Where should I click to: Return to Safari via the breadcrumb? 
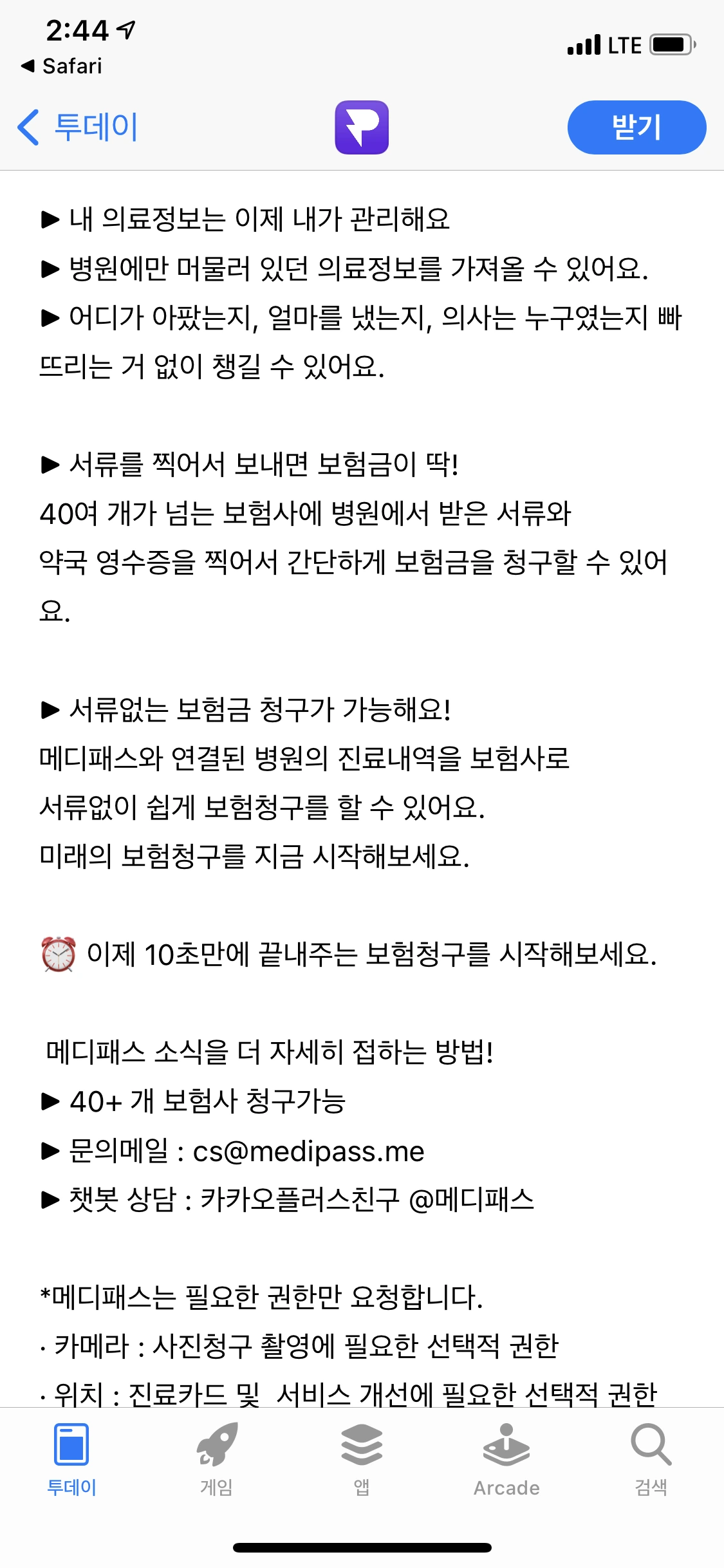pos(62,66)
